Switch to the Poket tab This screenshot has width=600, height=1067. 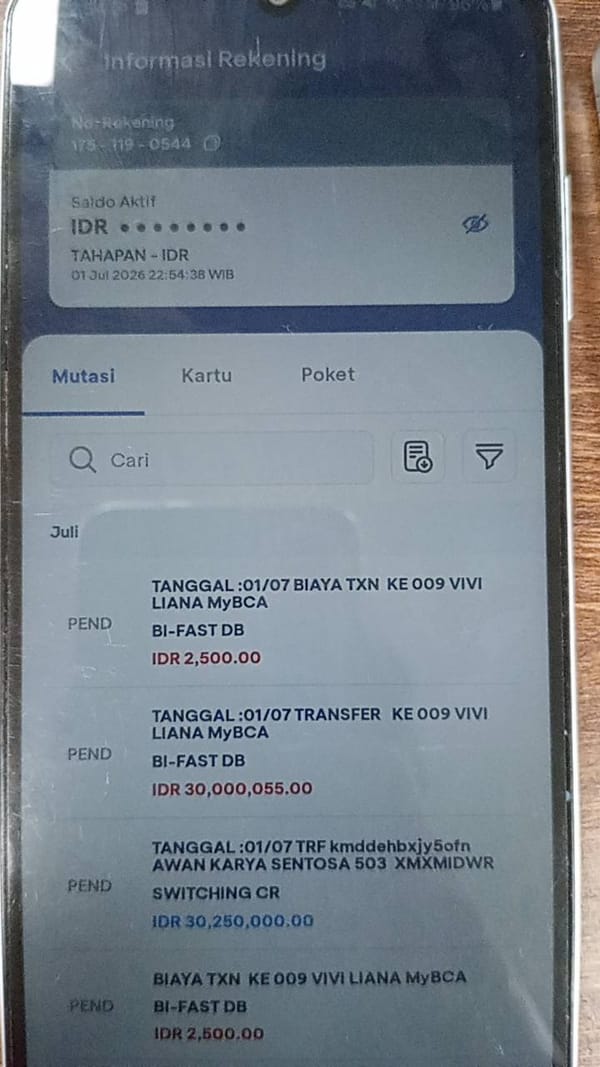(328, 374)
